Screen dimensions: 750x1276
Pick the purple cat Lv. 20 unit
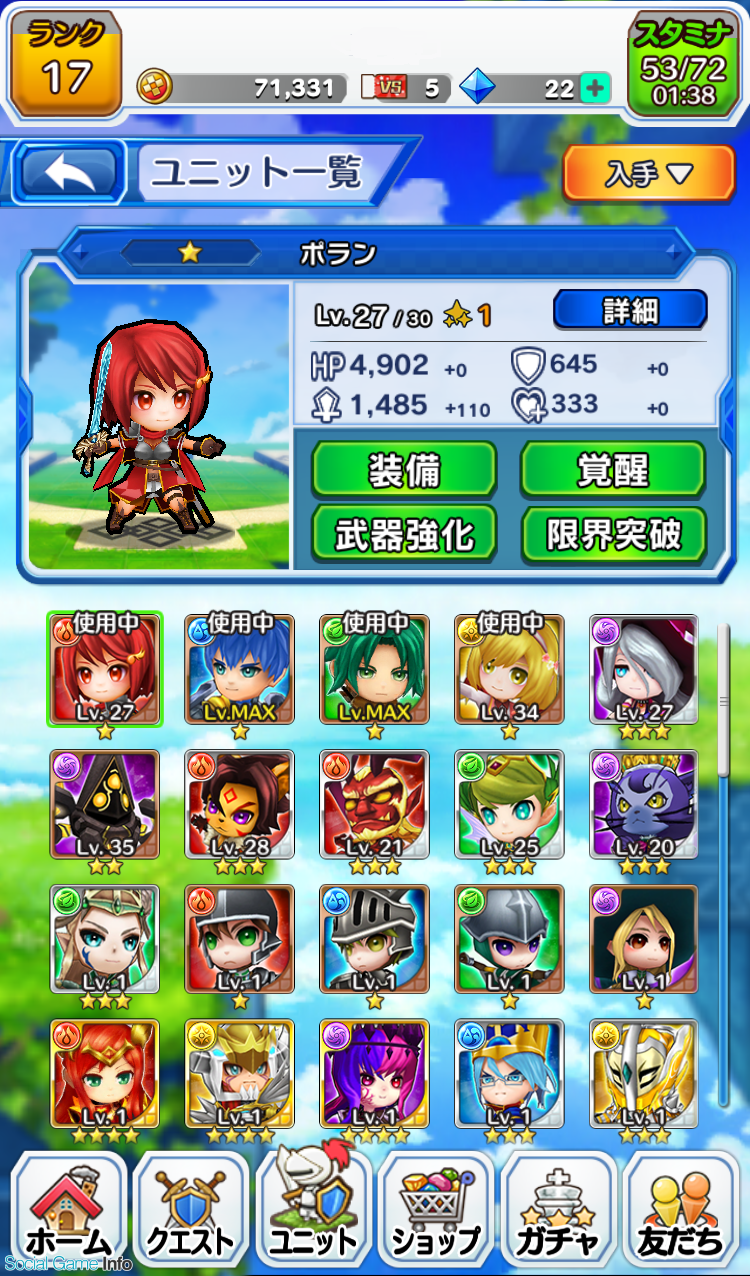(x=643, y=806)
